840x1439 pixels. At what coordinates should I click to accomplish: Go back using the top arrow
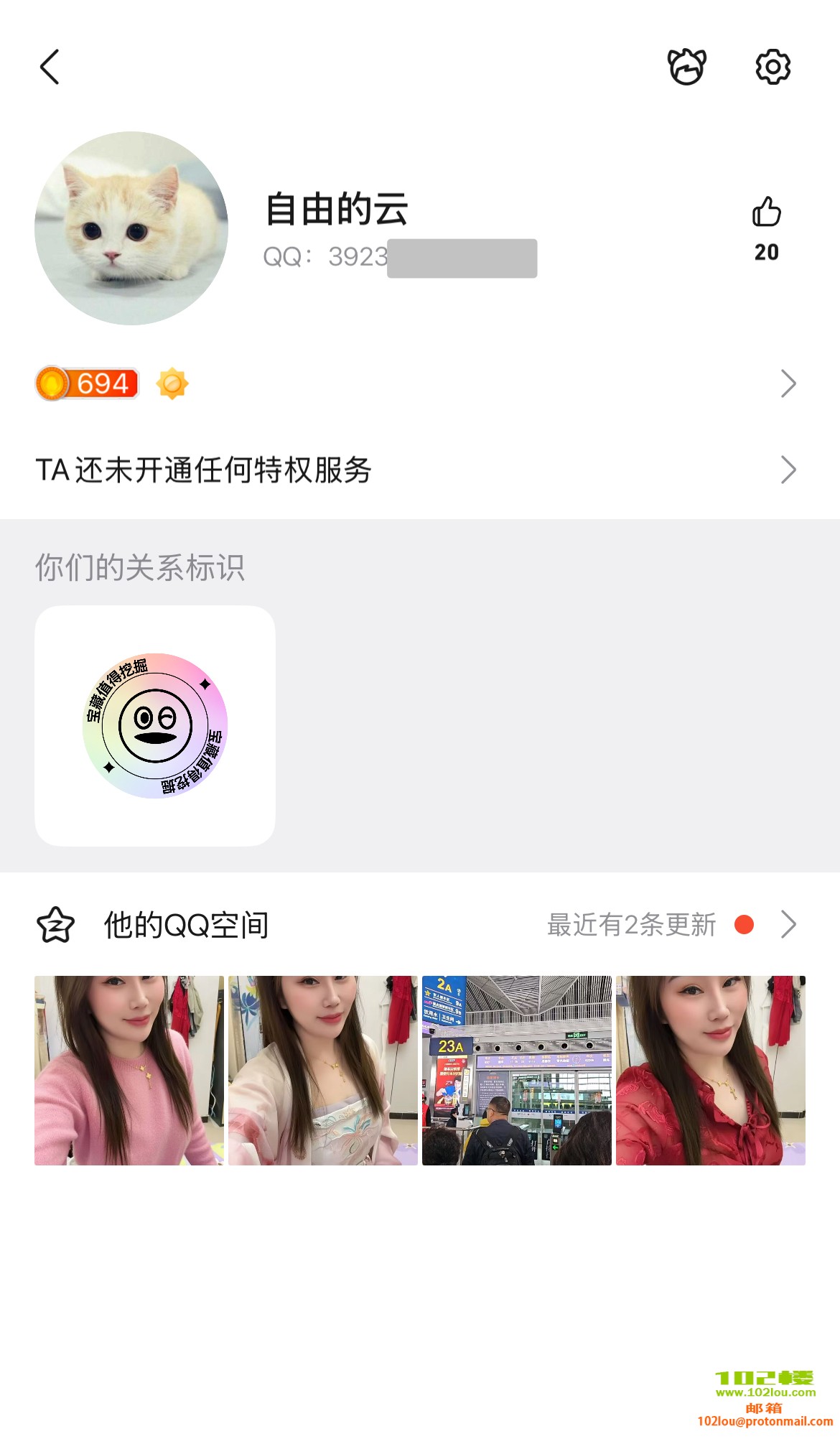click(50, 67)
